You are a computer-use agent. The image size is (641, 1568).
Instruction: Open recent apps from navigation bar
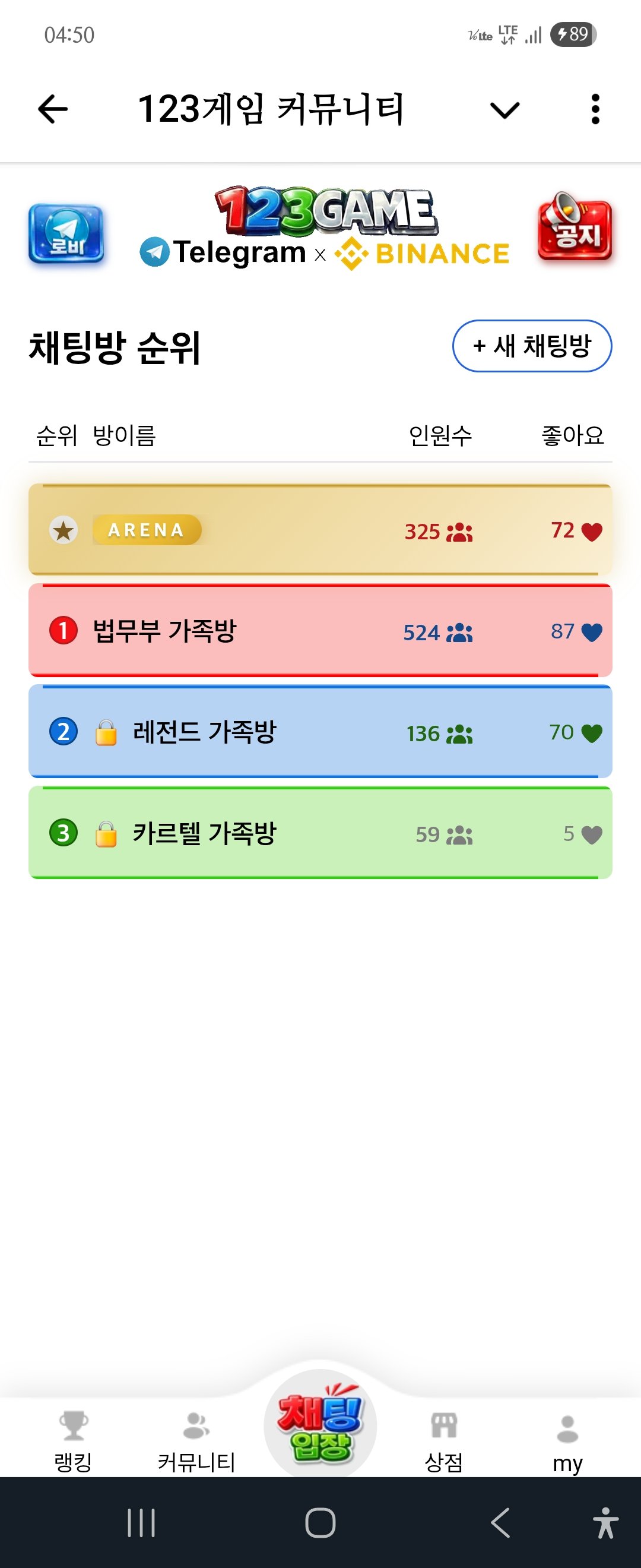pos(141,1522)
